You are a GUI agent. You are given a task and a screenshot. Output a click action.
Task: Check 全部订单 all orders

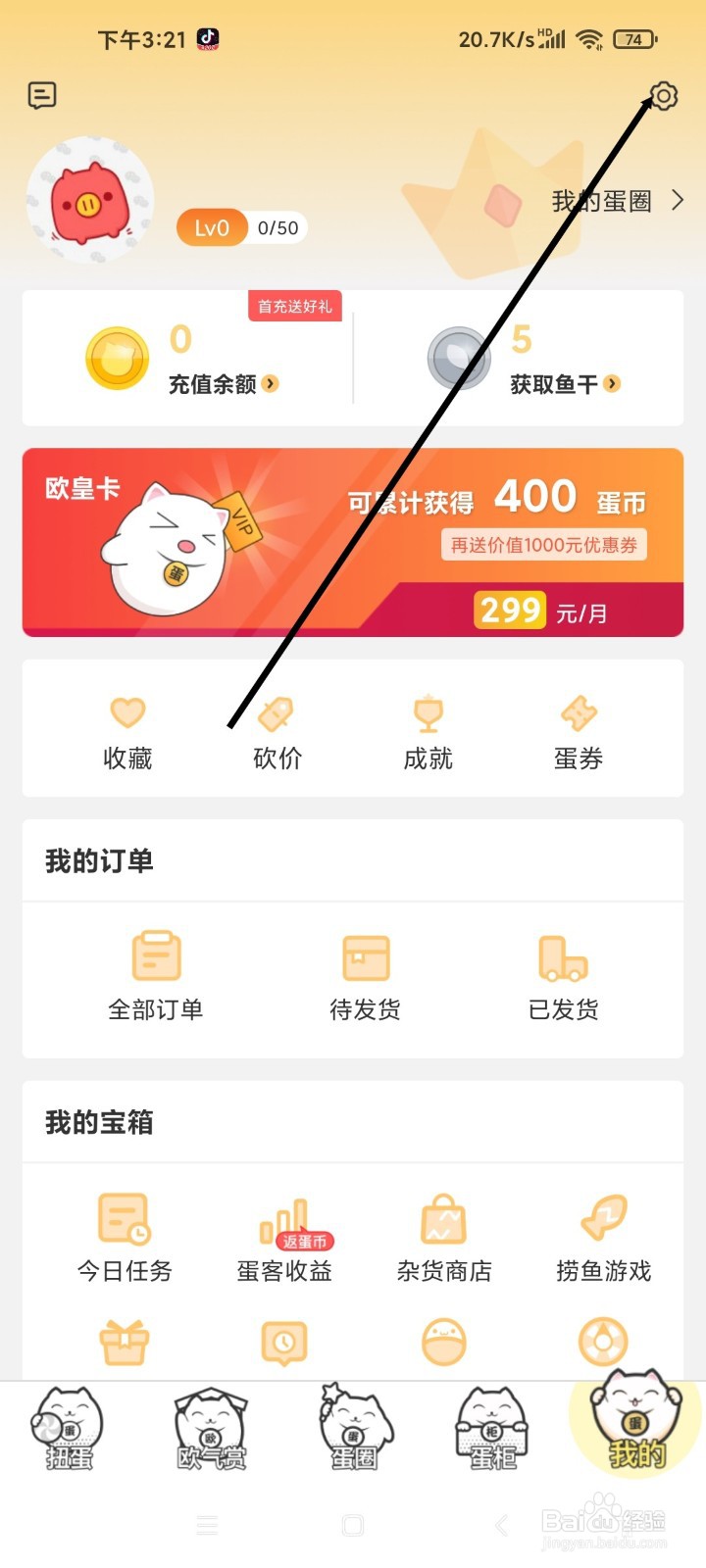click(x=157, y=970)
